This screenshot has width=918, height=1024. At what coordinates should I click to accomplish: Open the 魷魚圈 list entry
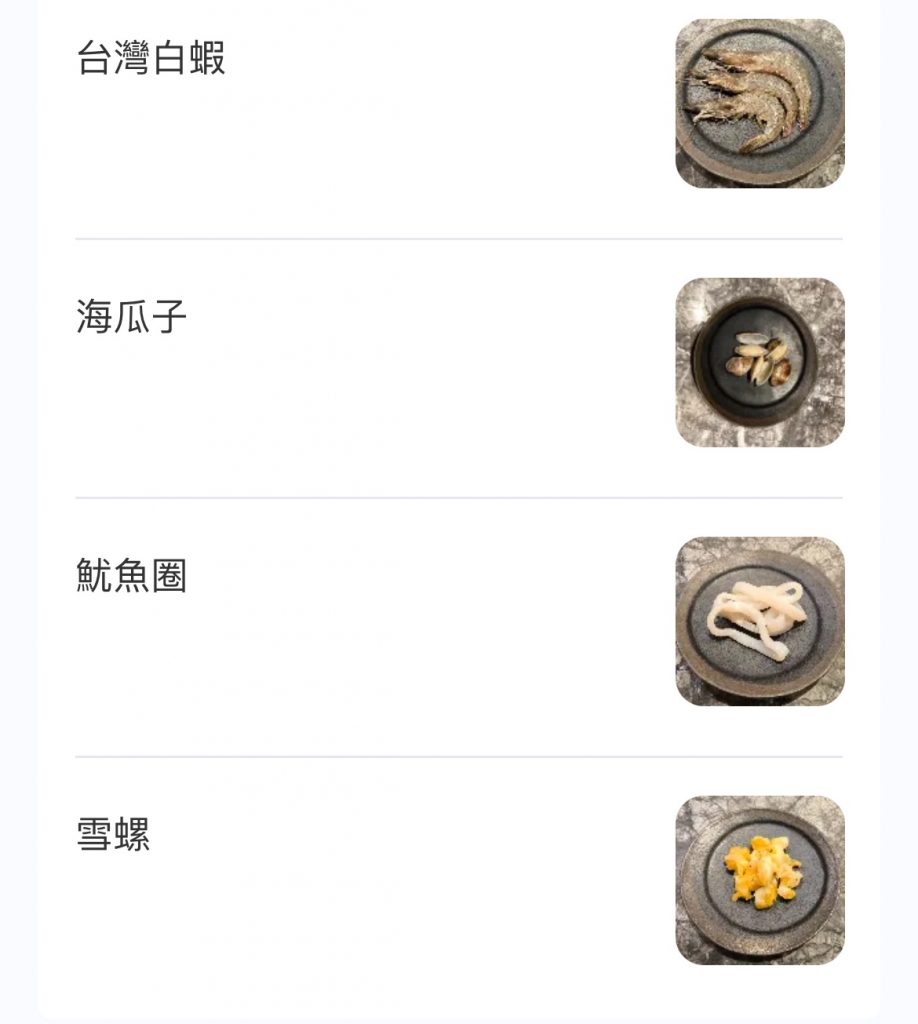coord(400,620)
